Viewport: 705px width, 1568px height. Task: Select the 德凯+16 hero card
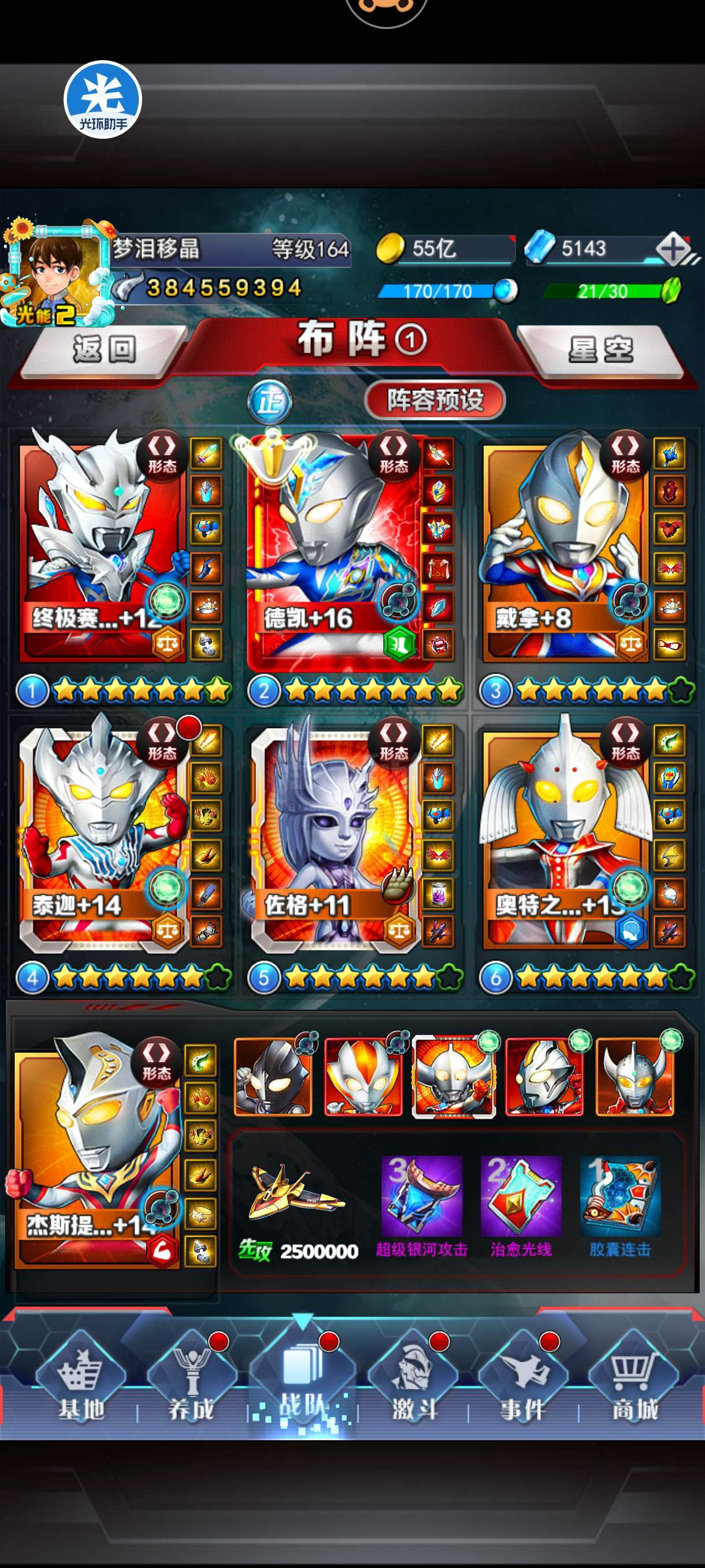tap(335, 548)
